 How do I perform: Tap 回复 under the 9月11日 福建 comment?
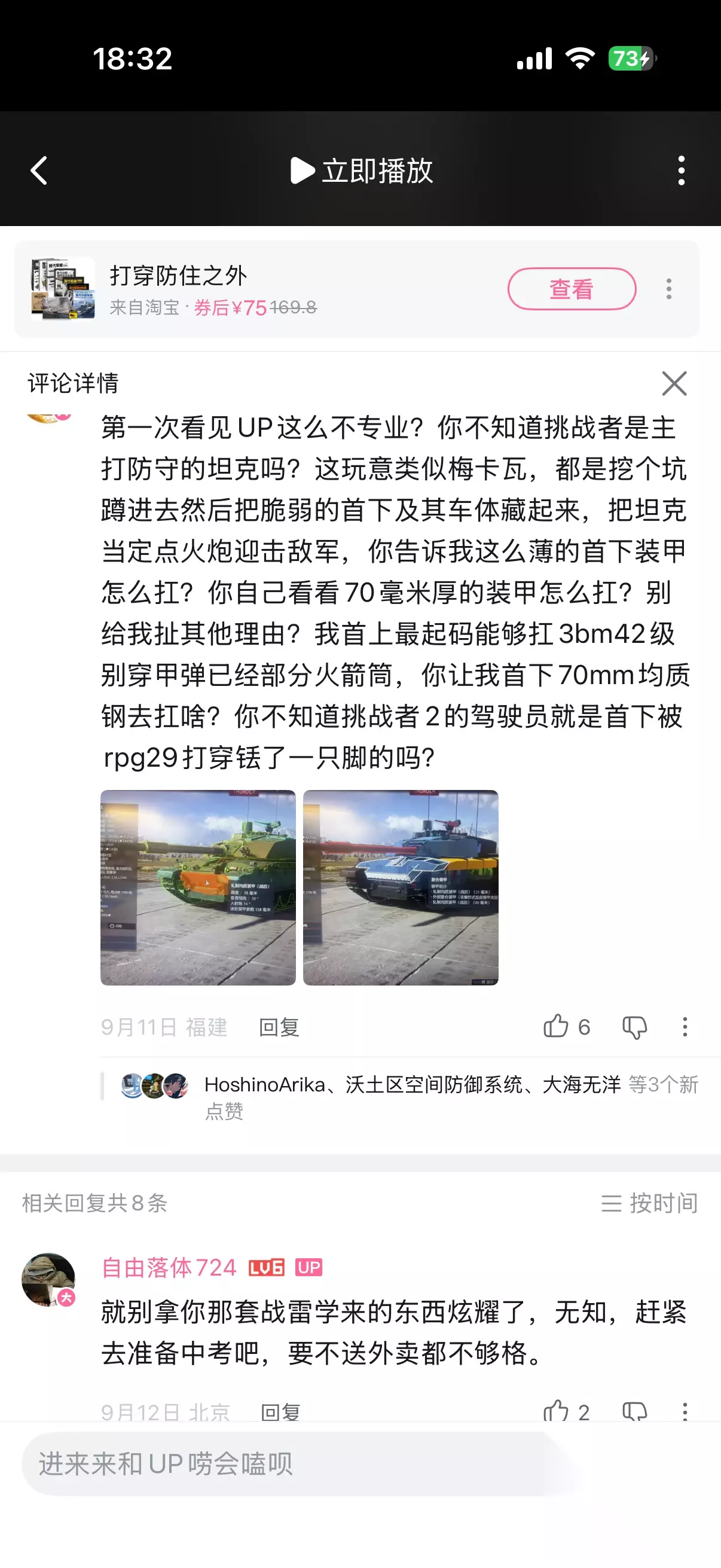coord(279,1027)
